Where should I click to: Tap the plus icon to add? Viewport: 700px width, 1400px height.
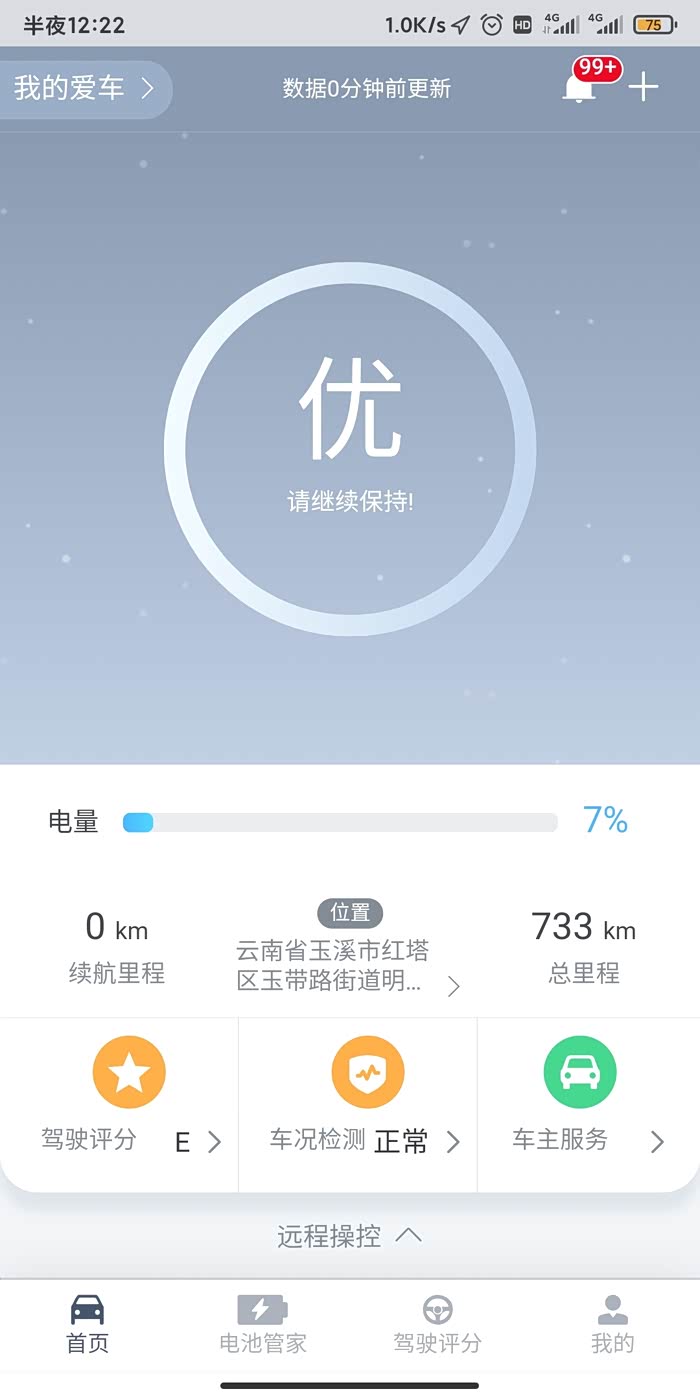coord(643,88)
